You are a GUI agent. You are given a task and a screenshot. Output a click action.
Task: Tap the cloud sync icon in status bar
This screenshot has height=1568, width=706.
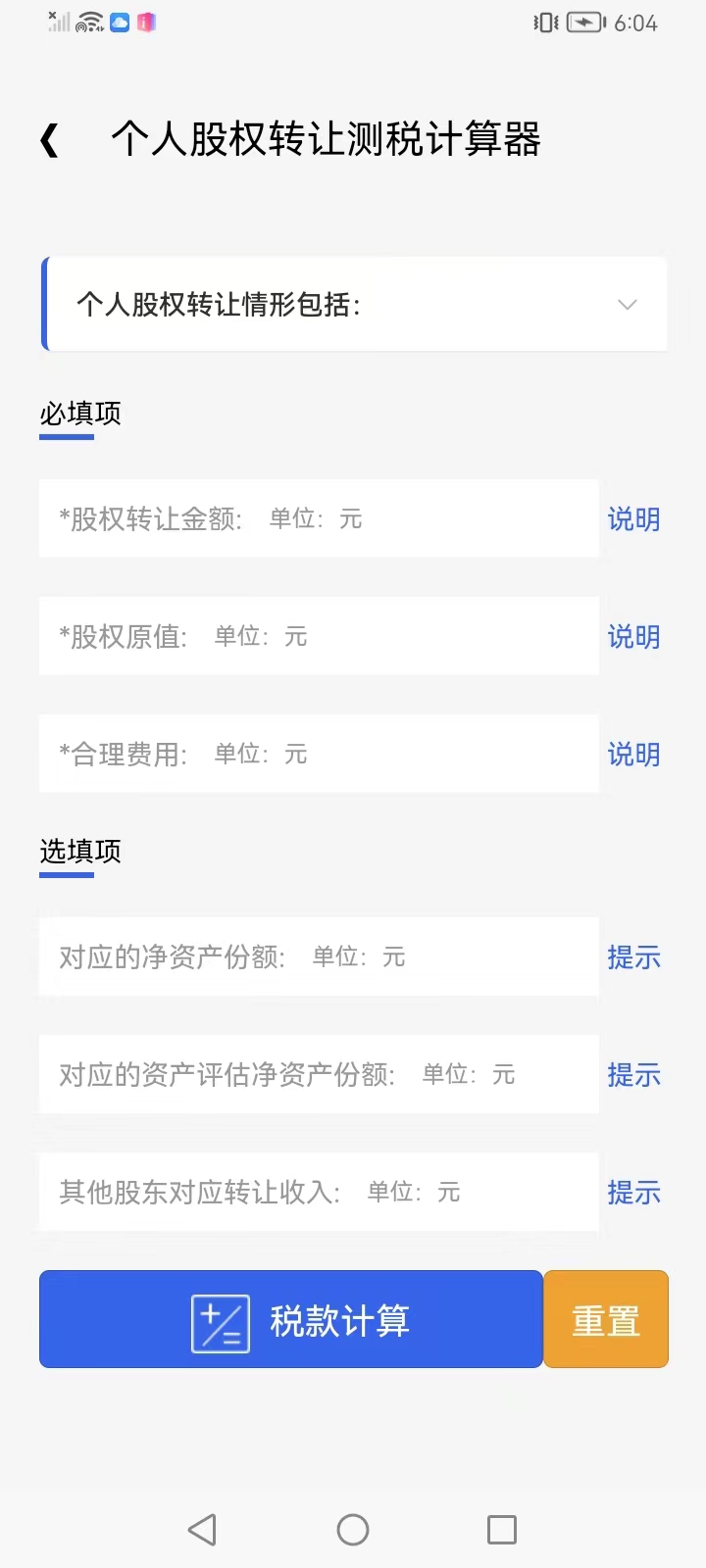click(x=120, y=22)
